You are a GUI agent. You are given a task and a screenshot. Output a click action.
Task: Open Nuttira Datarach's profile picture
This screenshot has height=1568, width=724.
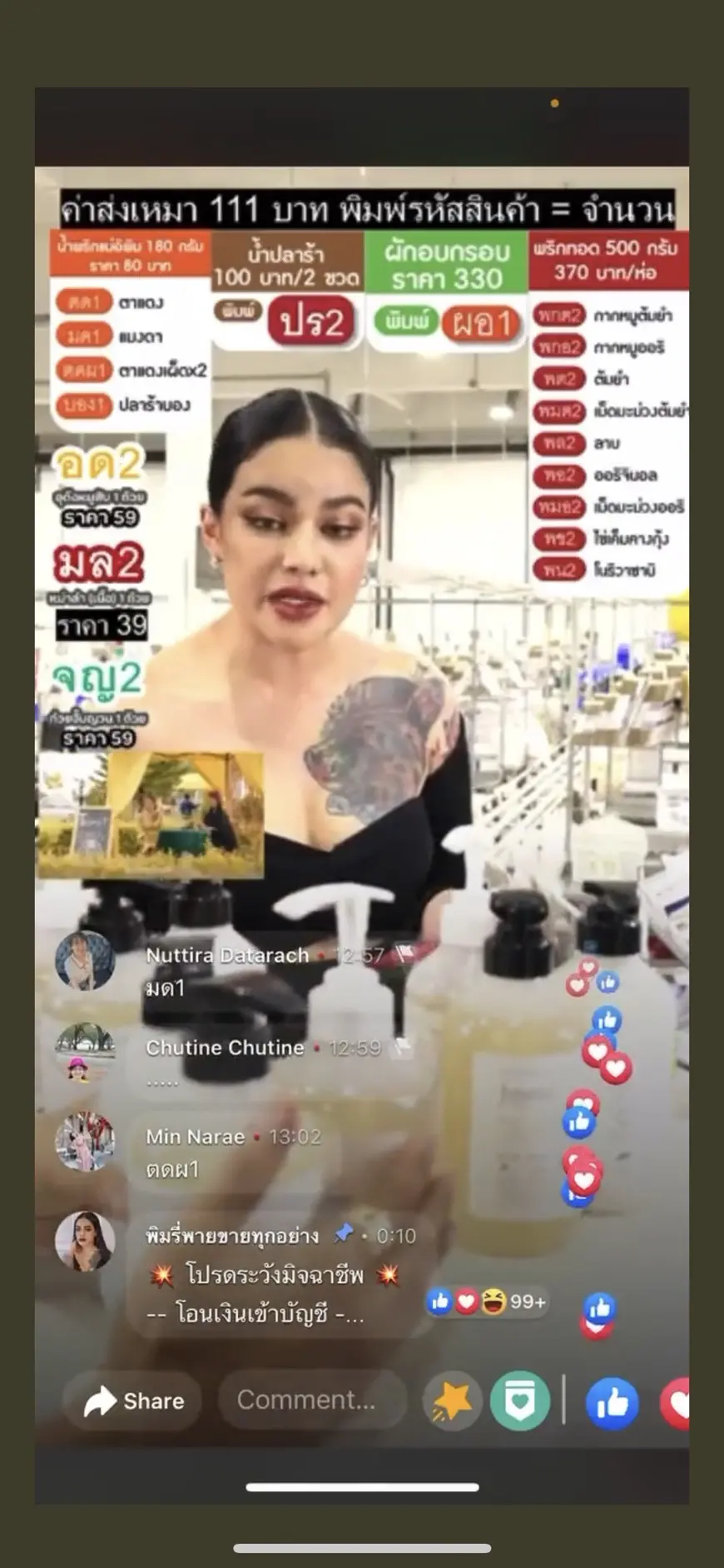[x=85, y=960]
